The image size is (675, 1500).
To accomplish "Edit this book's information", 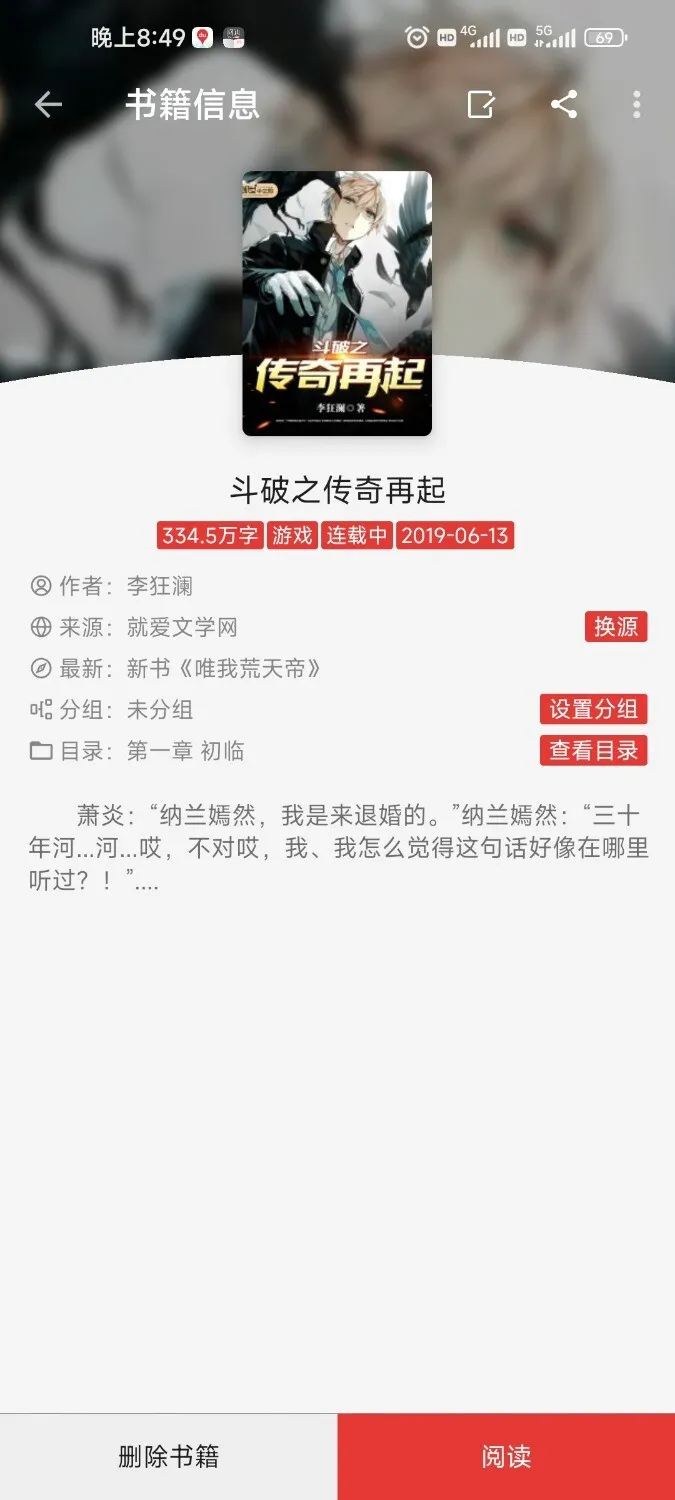I will (x=481, y=104).
